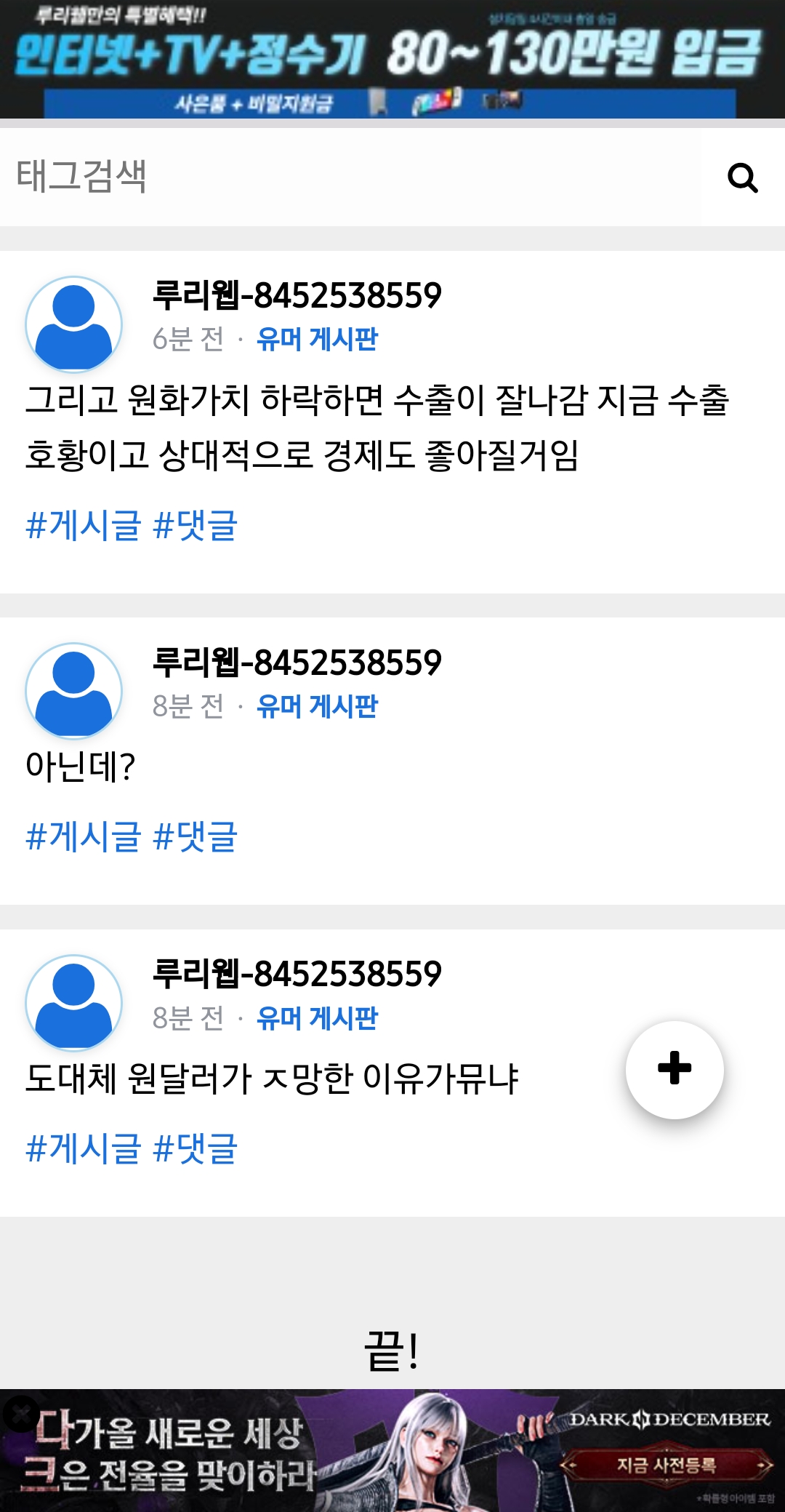This screenshot has height=1512, width=785.
Task: Select #게시글 tag under the 원달러 post
Action: (83, 1148)
